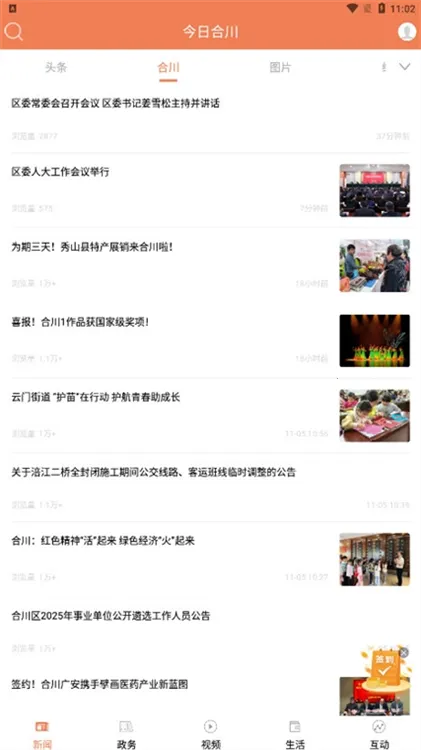View the 涪江二桥全封闭施工 notice
The width and height of the screenshot is (421, 750).
click(x=210, y=488)
